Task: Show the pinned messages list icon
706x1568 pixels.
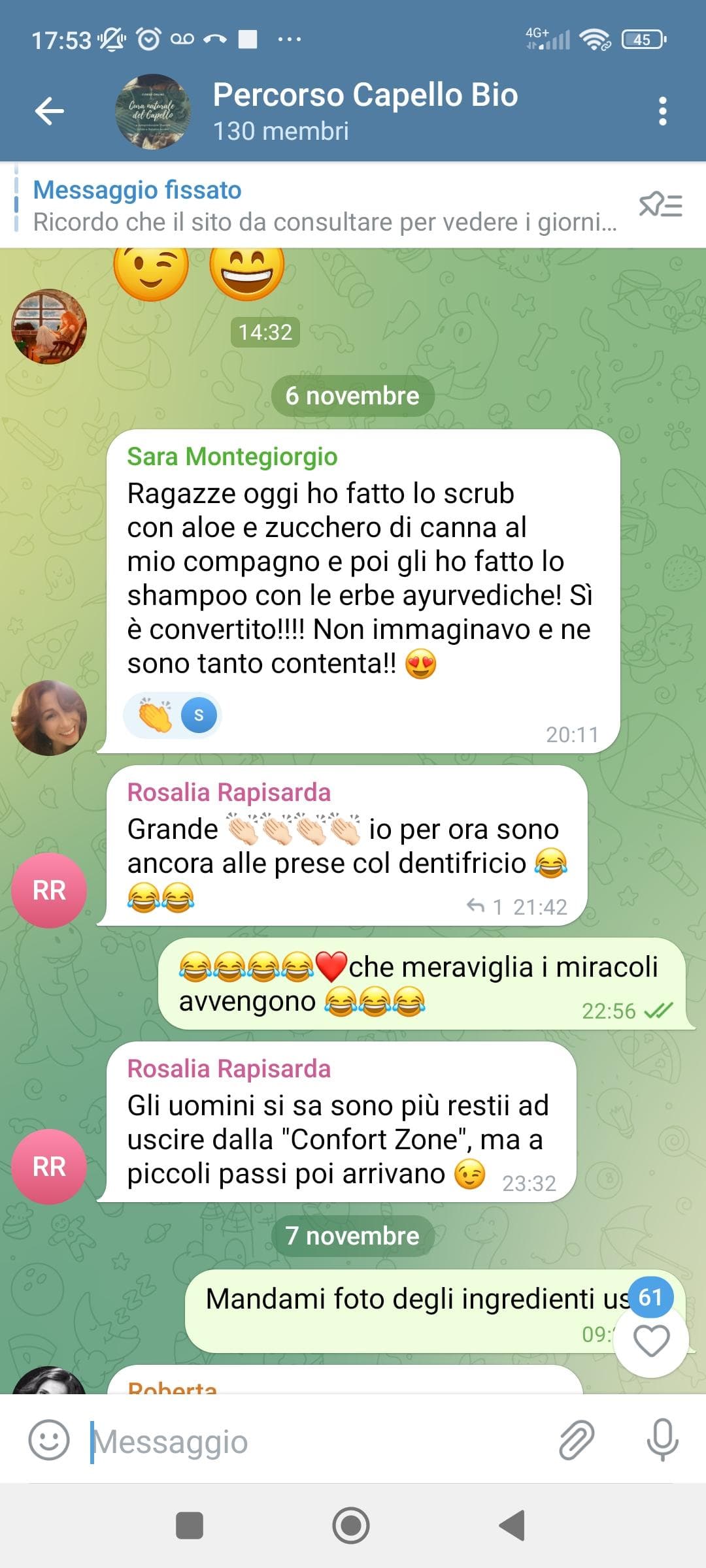Action: pos(660,205)
